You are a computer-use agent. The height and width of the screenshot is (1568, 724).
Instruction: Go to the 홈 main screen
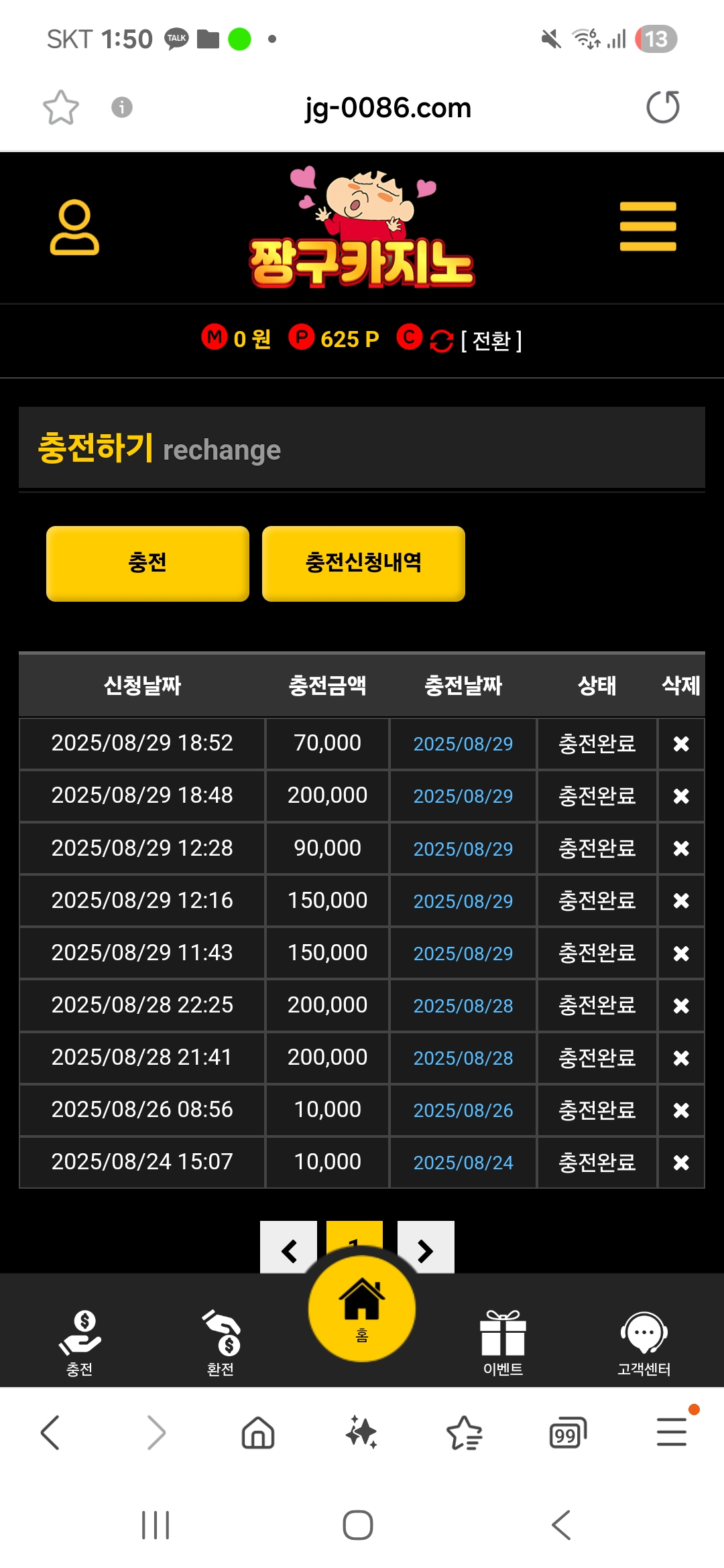[362, 1308]
